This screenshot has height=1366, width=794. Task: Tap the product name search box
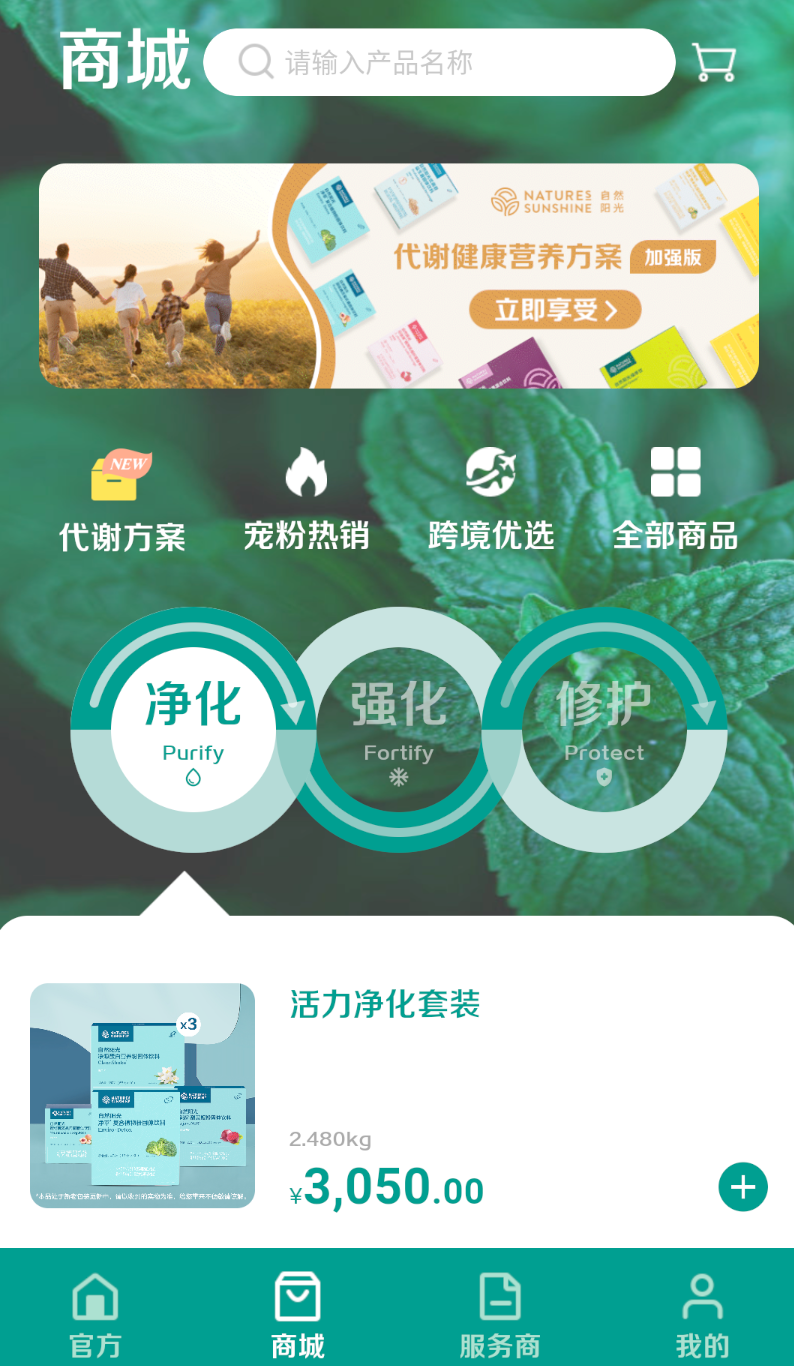click(440, 63)
